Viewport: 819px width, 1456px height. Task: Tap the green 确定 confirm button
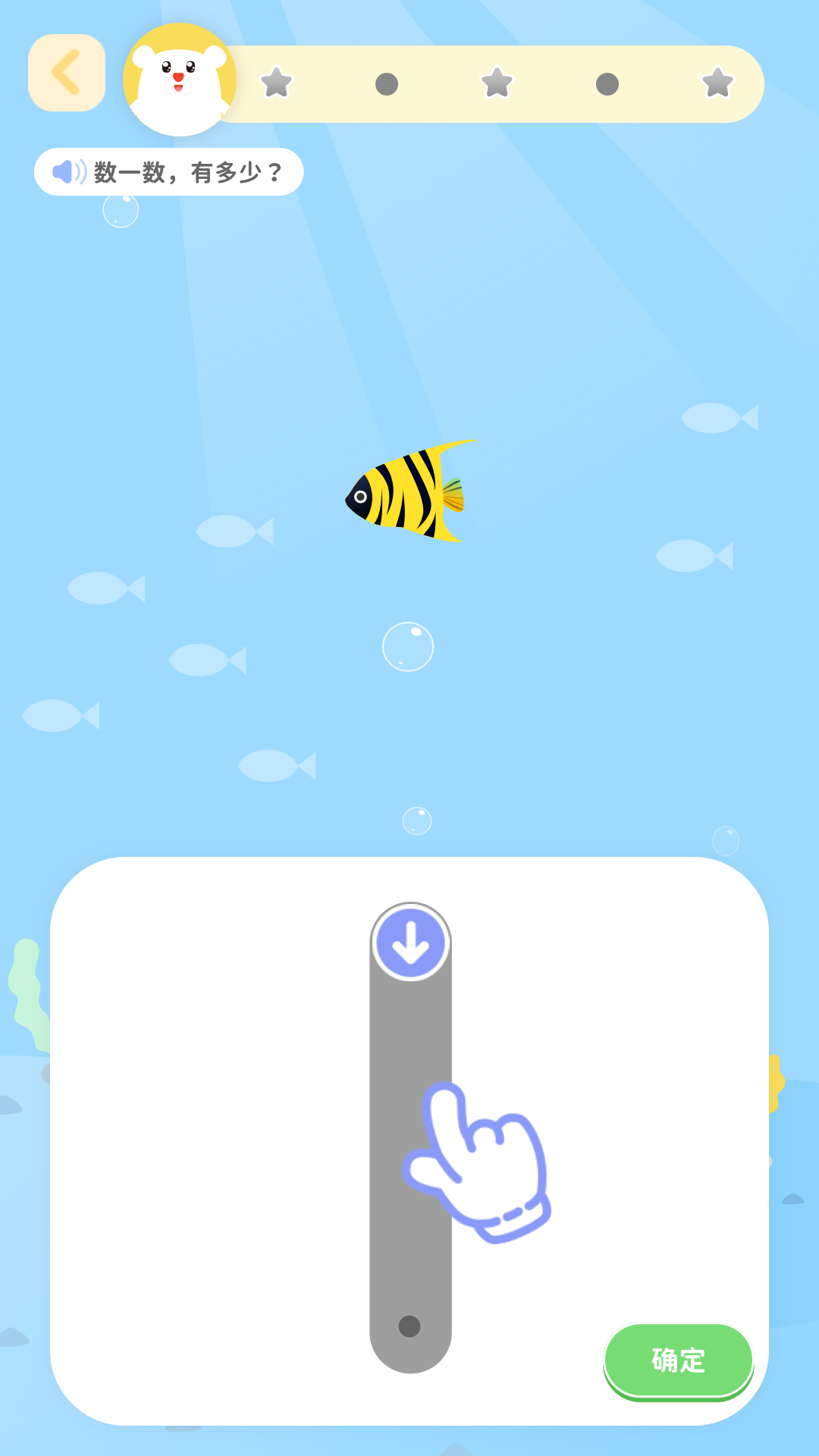coord(678,1360)
